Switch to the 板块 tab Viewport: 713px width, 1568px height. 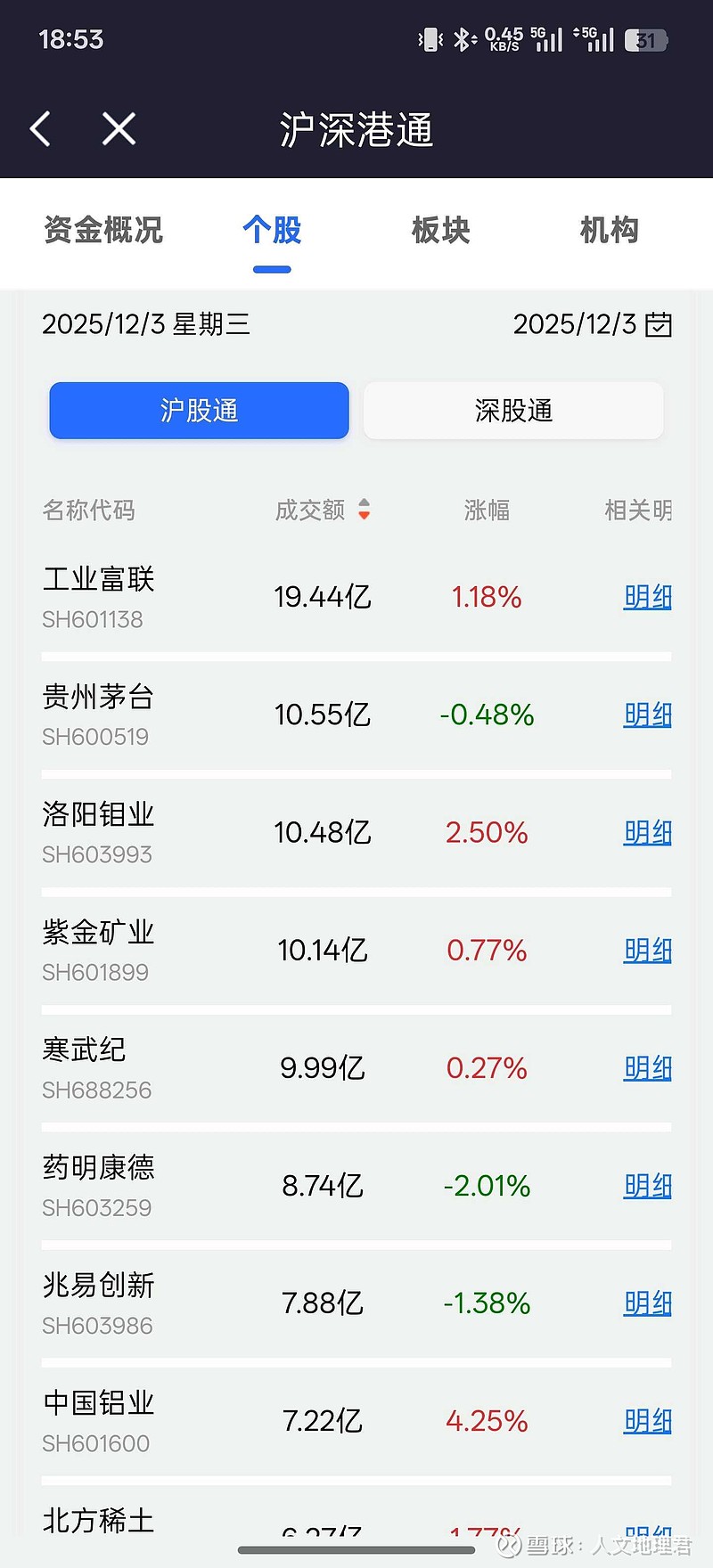440,231
